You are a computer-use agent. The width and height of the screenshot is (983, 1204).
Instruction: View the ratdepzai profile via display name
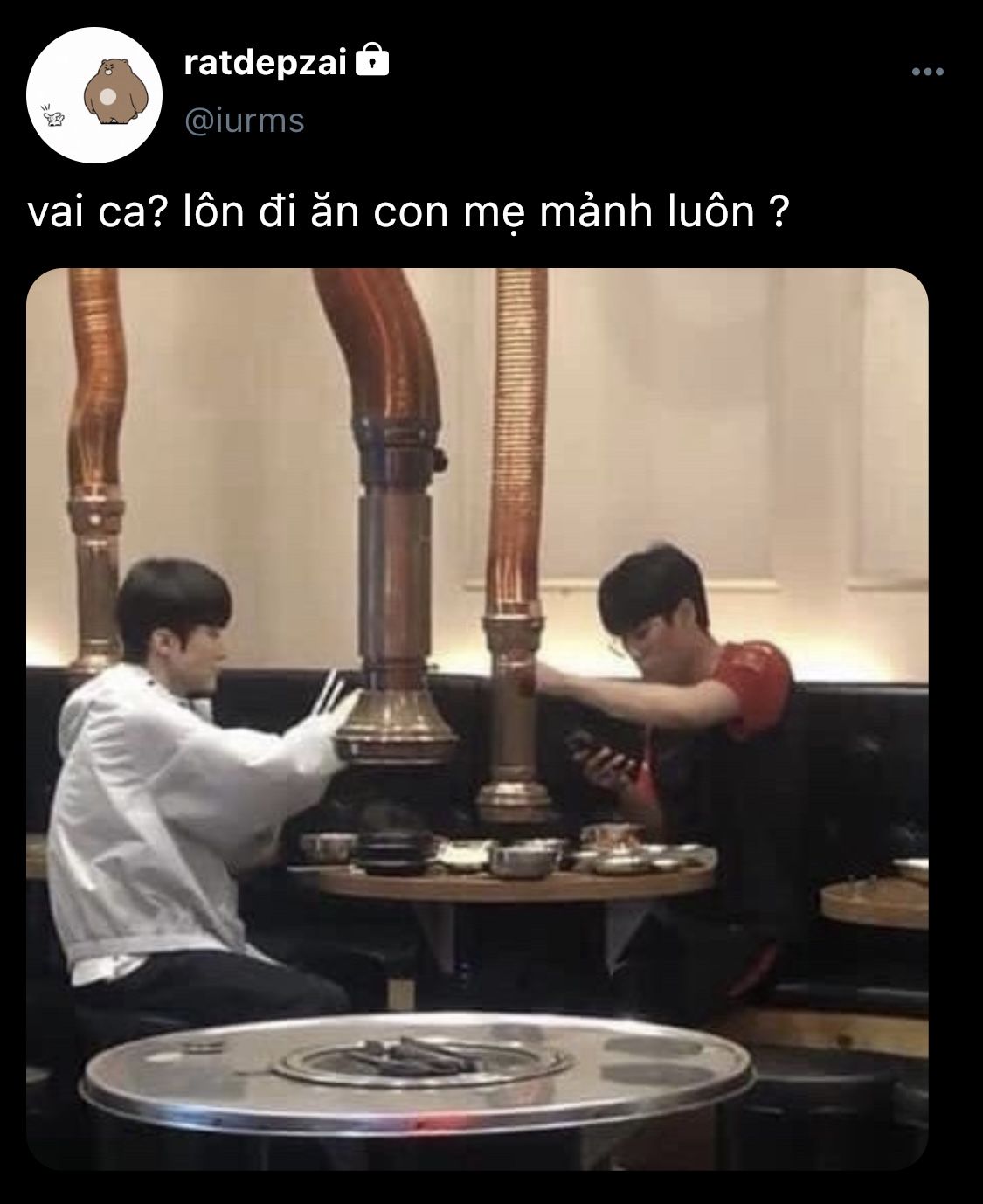(x=266, y=63)
